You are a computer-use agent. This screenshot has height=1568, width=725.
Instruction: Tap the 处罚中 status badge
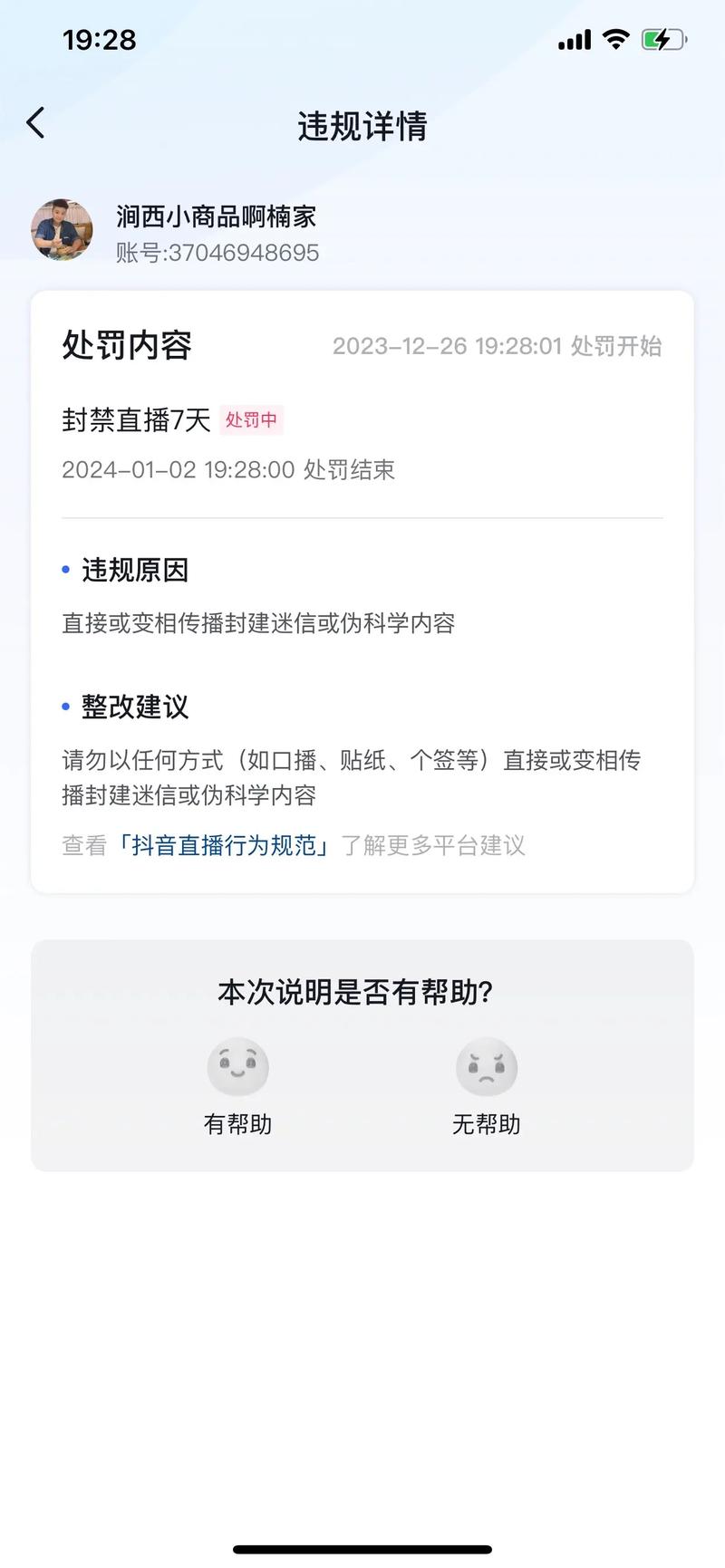tap(251, 420)
